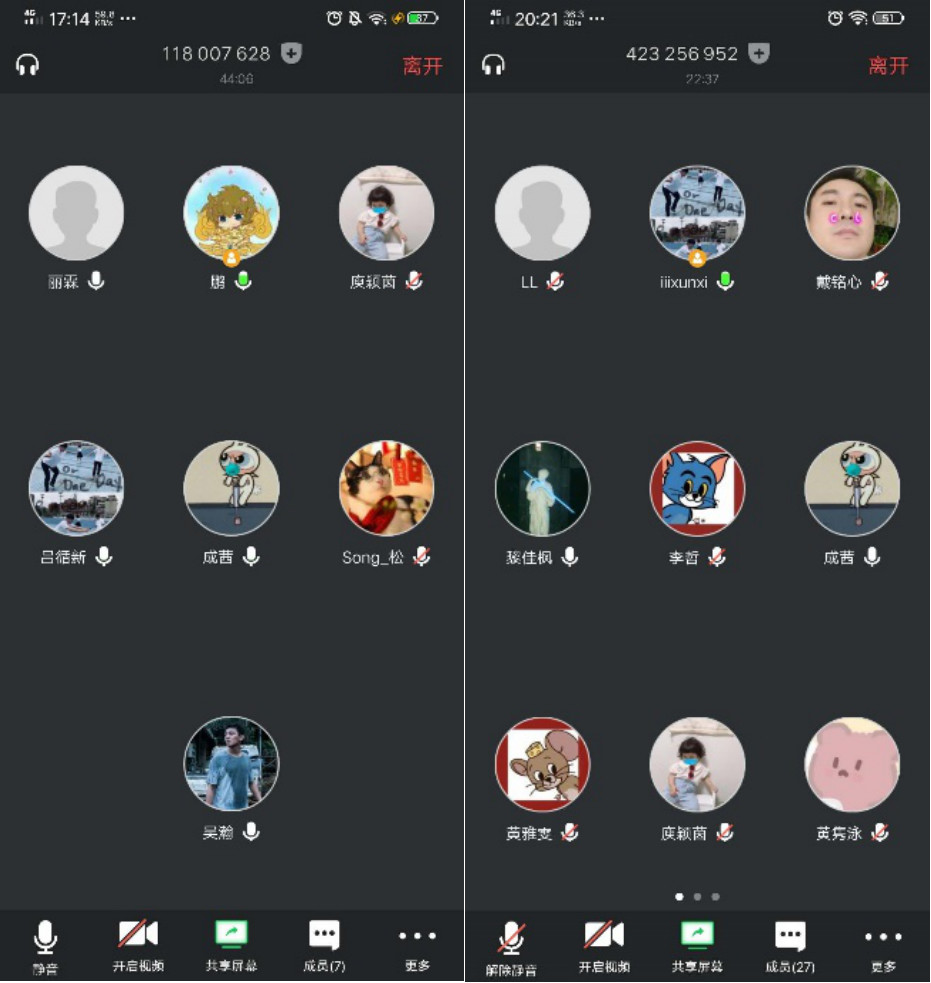The height and width of the screenshot is (983, 931).
Task: Select participant 李哲
Action: [x=697, y=488]
